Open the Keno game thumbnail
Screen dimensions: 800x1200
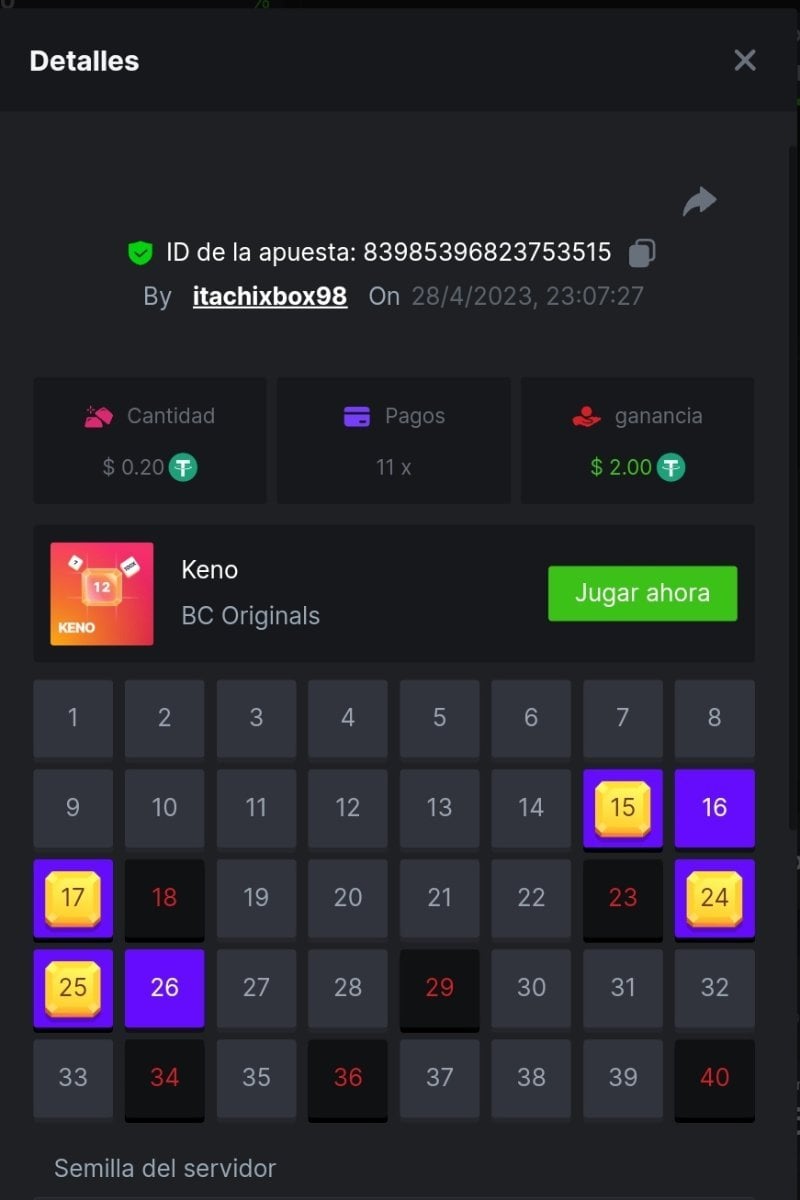(x=102, y=594)
